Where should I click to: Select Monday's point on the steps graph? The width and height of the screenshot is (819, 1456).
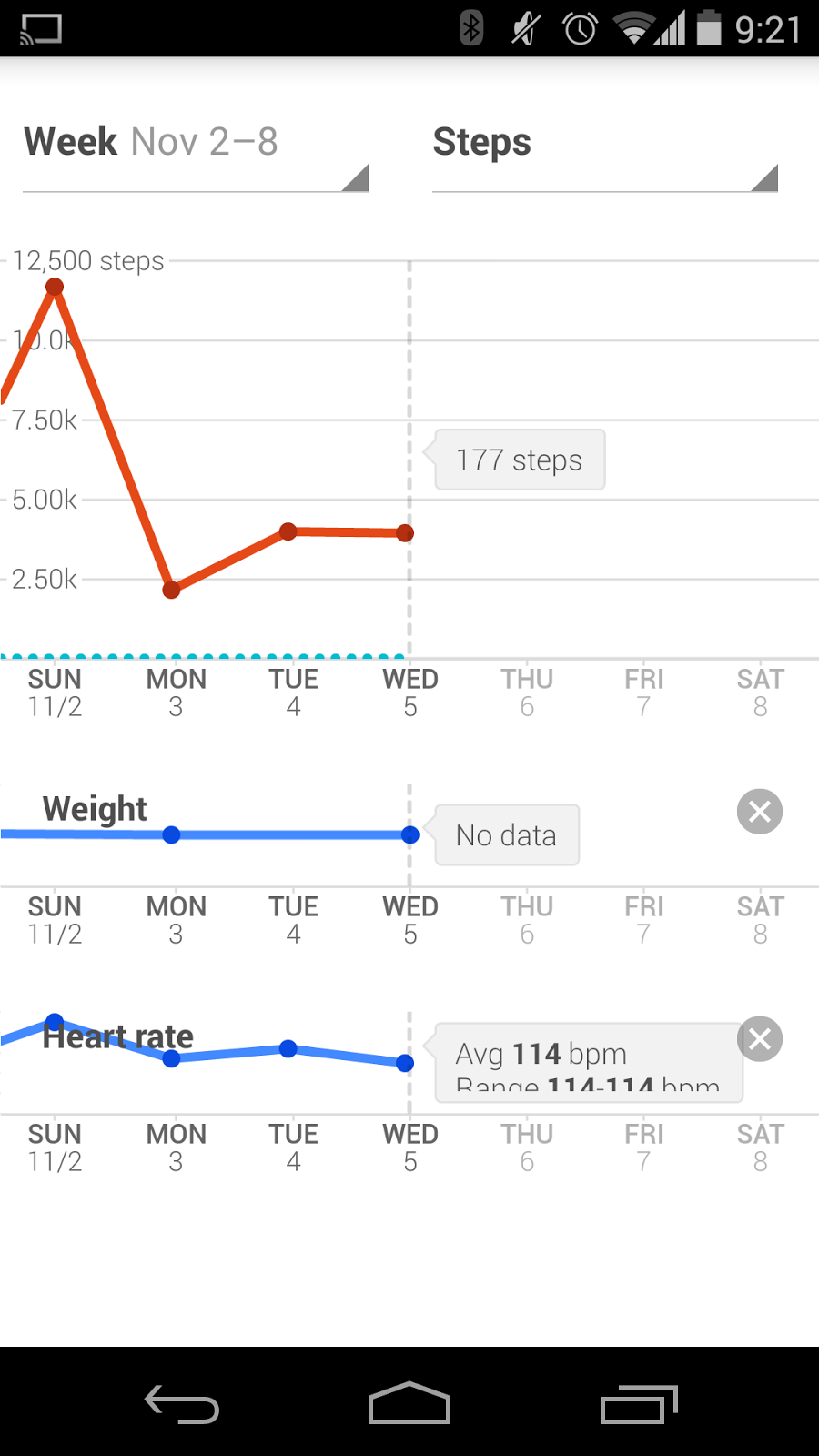pos(171,590)
